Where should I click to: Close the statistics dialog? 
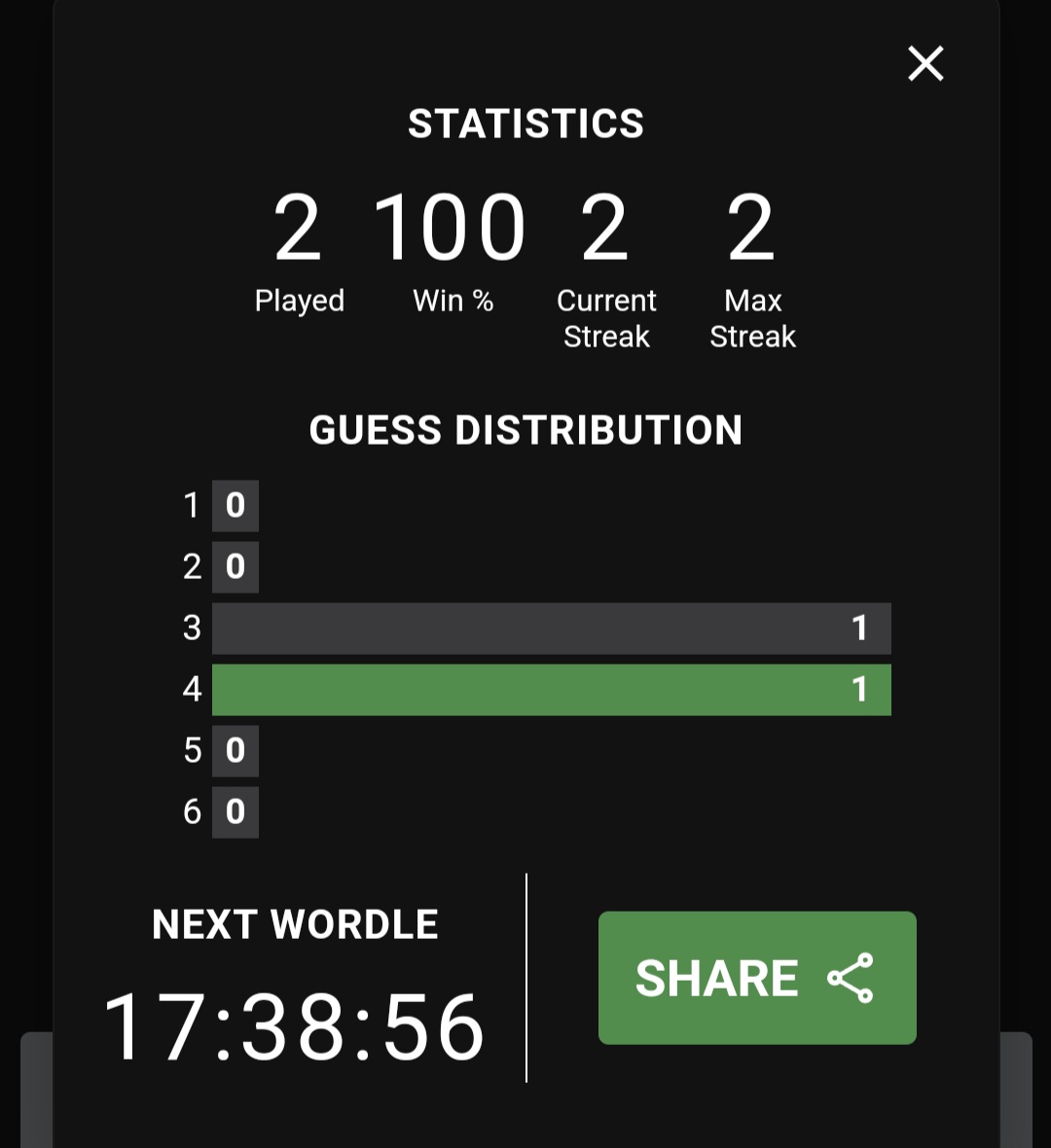[x=925, y=64]
